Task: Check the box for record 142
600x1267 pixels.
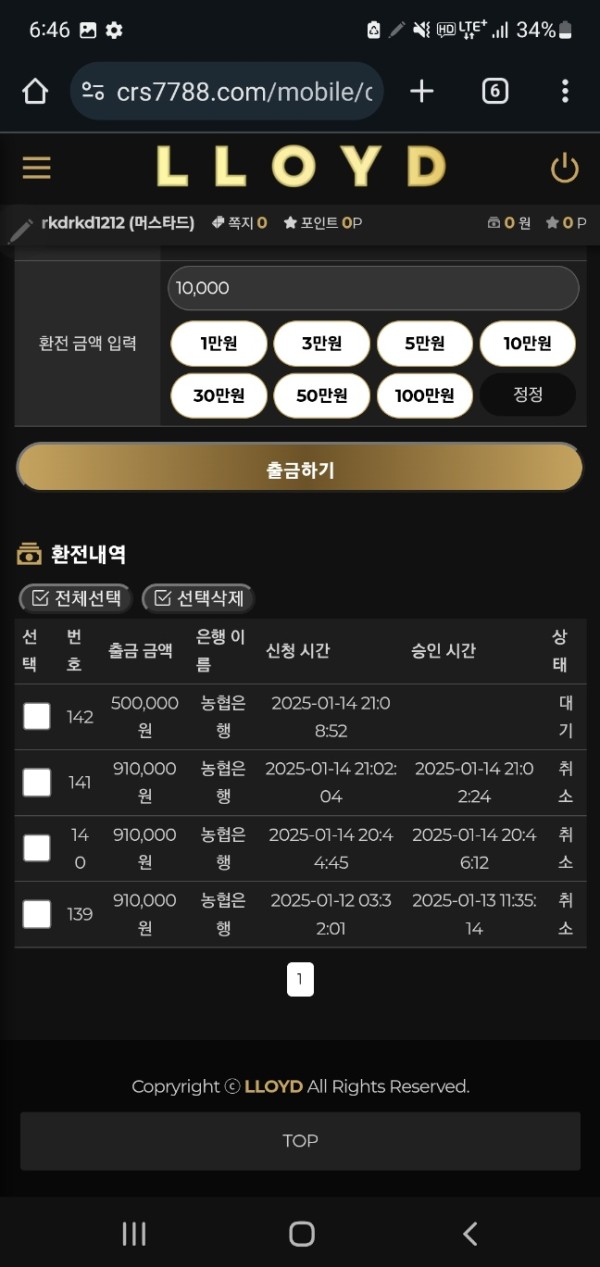Action: pyautogui.click(x=37, y=716)
